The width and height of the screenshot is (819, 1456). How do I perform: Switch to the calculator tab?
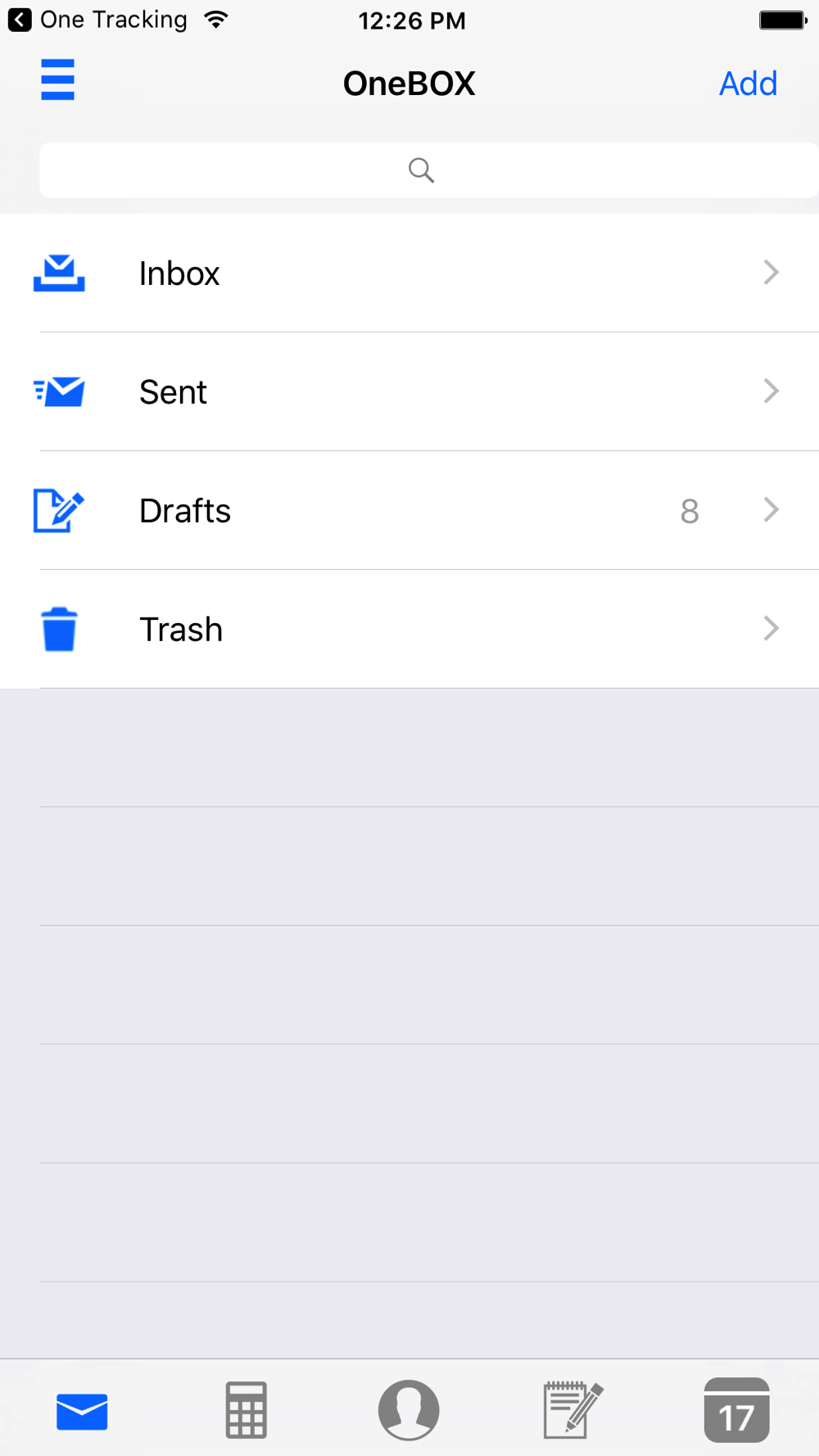tap(246, 1410)
